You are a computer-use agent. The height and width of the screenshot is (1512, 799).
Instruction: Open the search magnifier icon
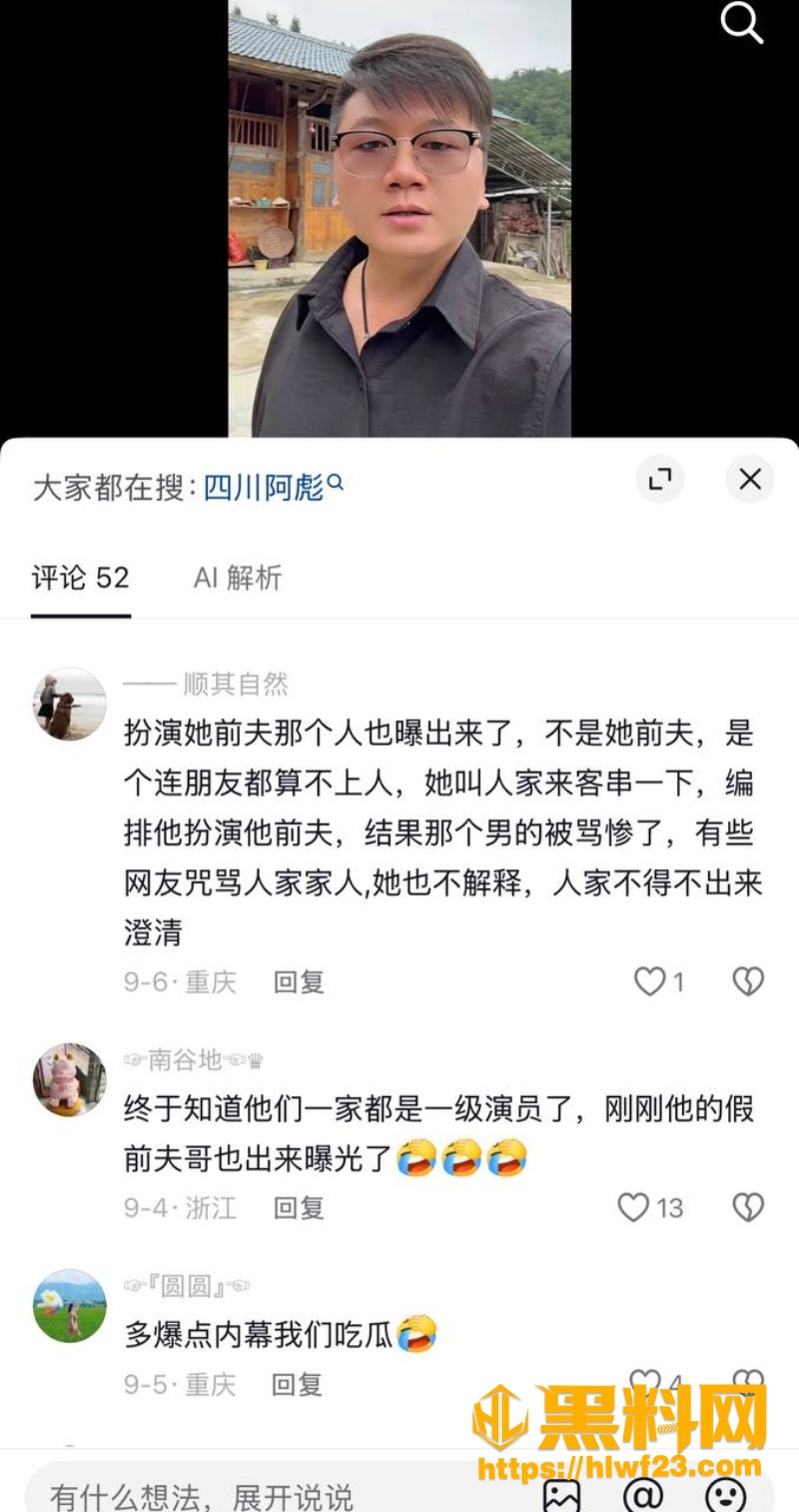point(741,22)
